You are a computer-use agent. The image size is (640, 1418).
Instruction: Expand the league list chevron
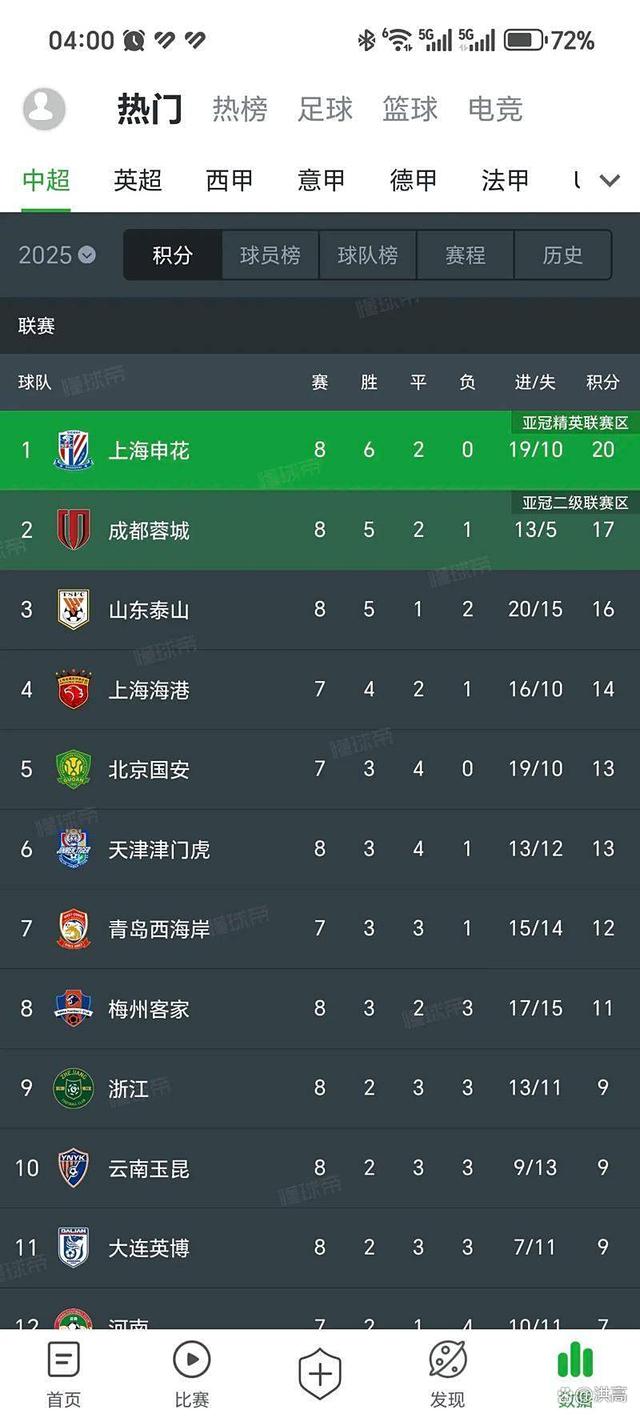click(x=609, y=180)
